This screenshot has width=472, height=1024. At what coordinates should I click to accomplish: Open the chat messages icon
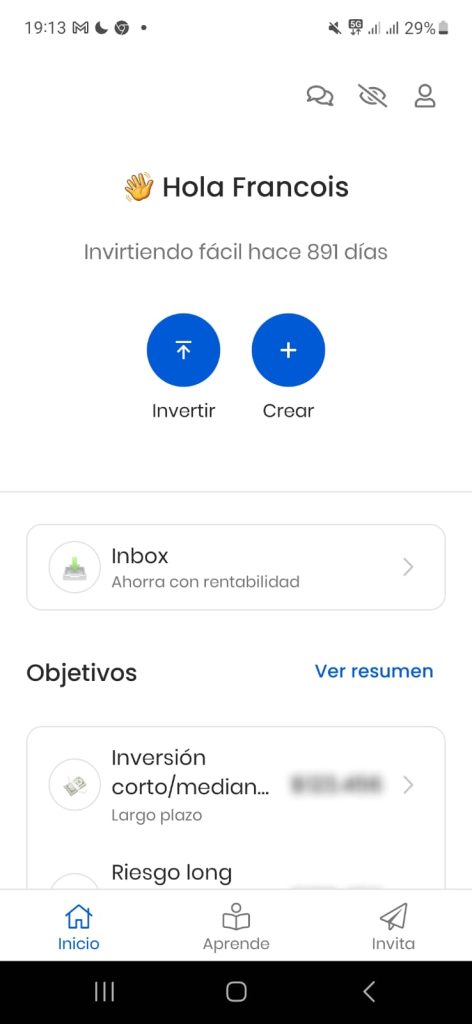(320, 96)
